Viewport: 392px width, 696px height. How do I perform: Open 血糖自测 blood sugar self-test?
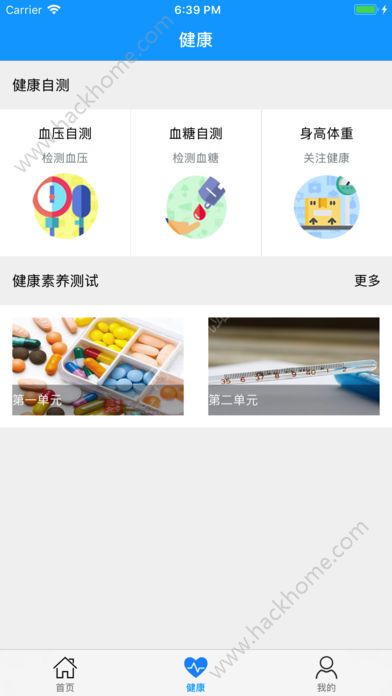[x=196, y=182]
